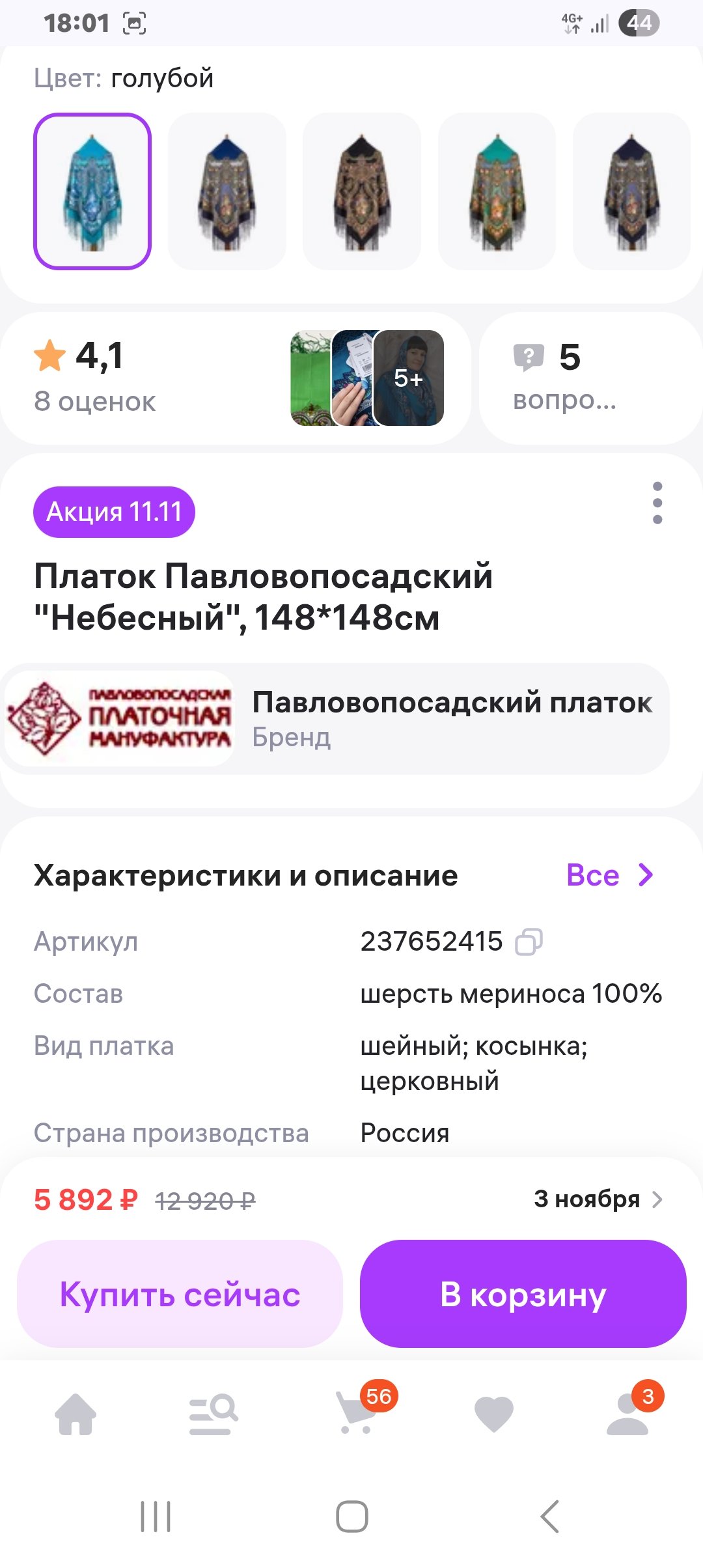703x1568 pixels.
Task: Copy the article number 237652415
Action: [x=529, y=942]
